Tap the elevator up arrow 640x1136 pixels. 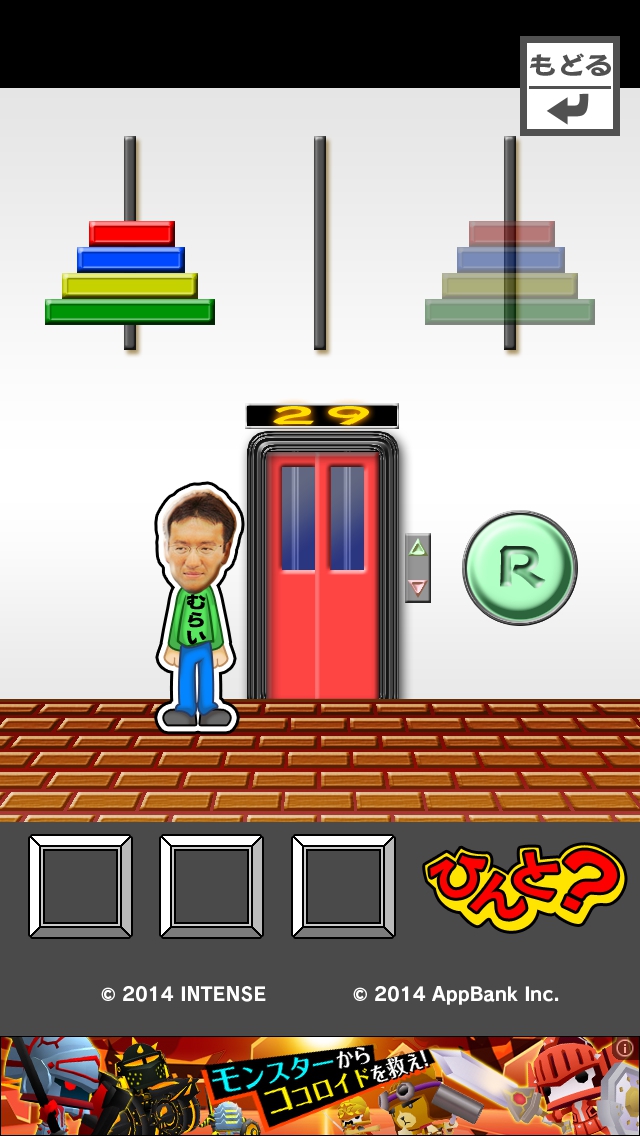point(418,549)
